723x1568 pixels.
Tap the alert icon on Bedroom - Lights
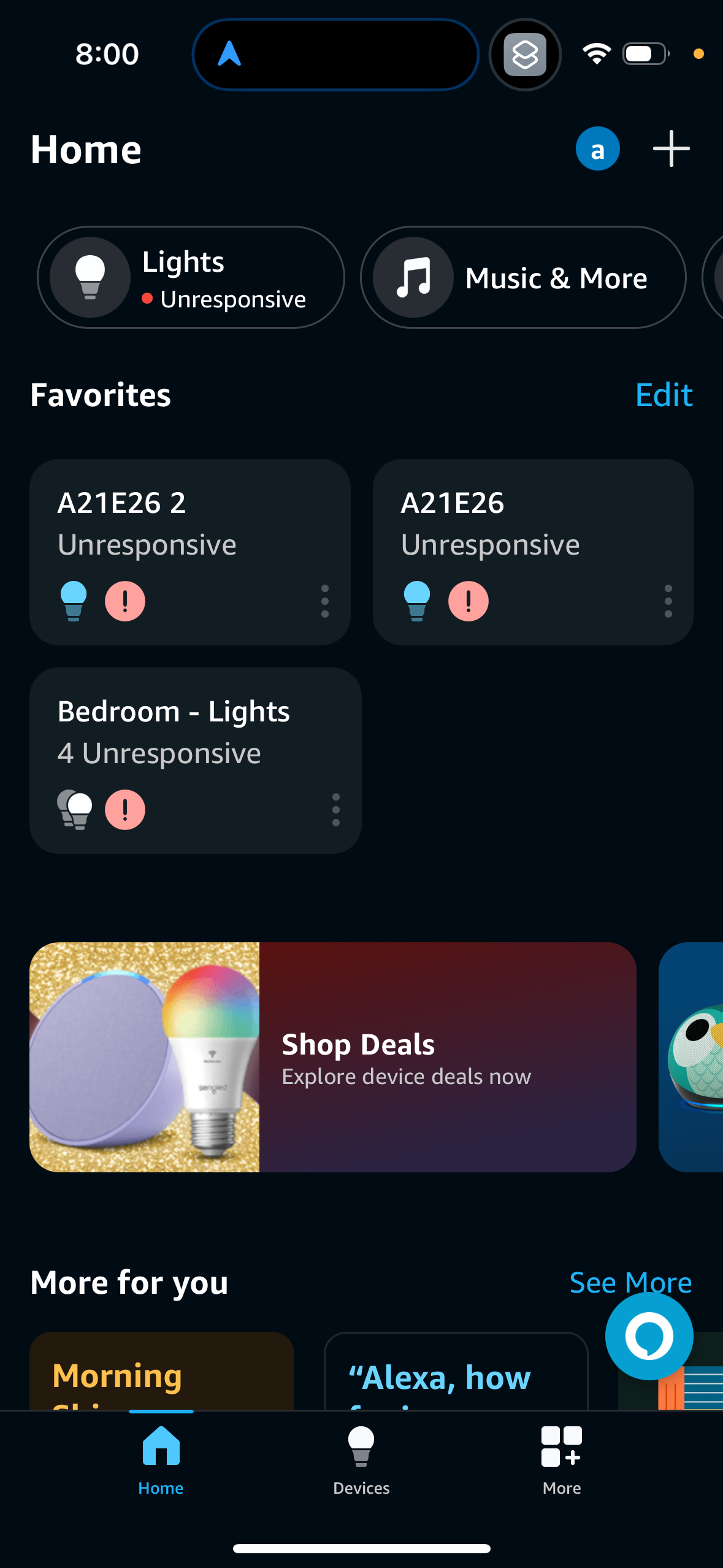125,809
